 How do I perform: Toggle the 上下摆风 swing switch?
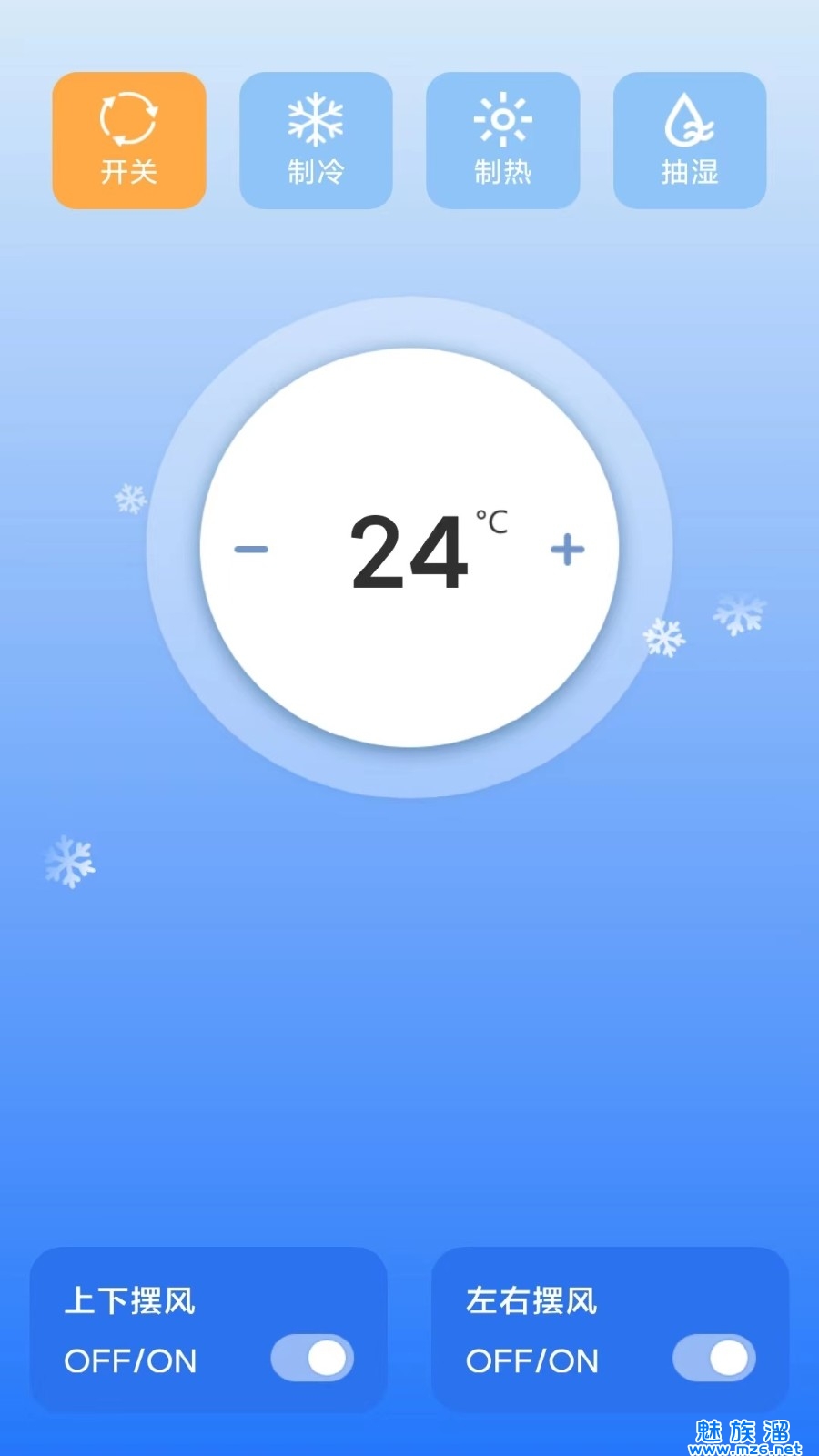(312, 1359)
